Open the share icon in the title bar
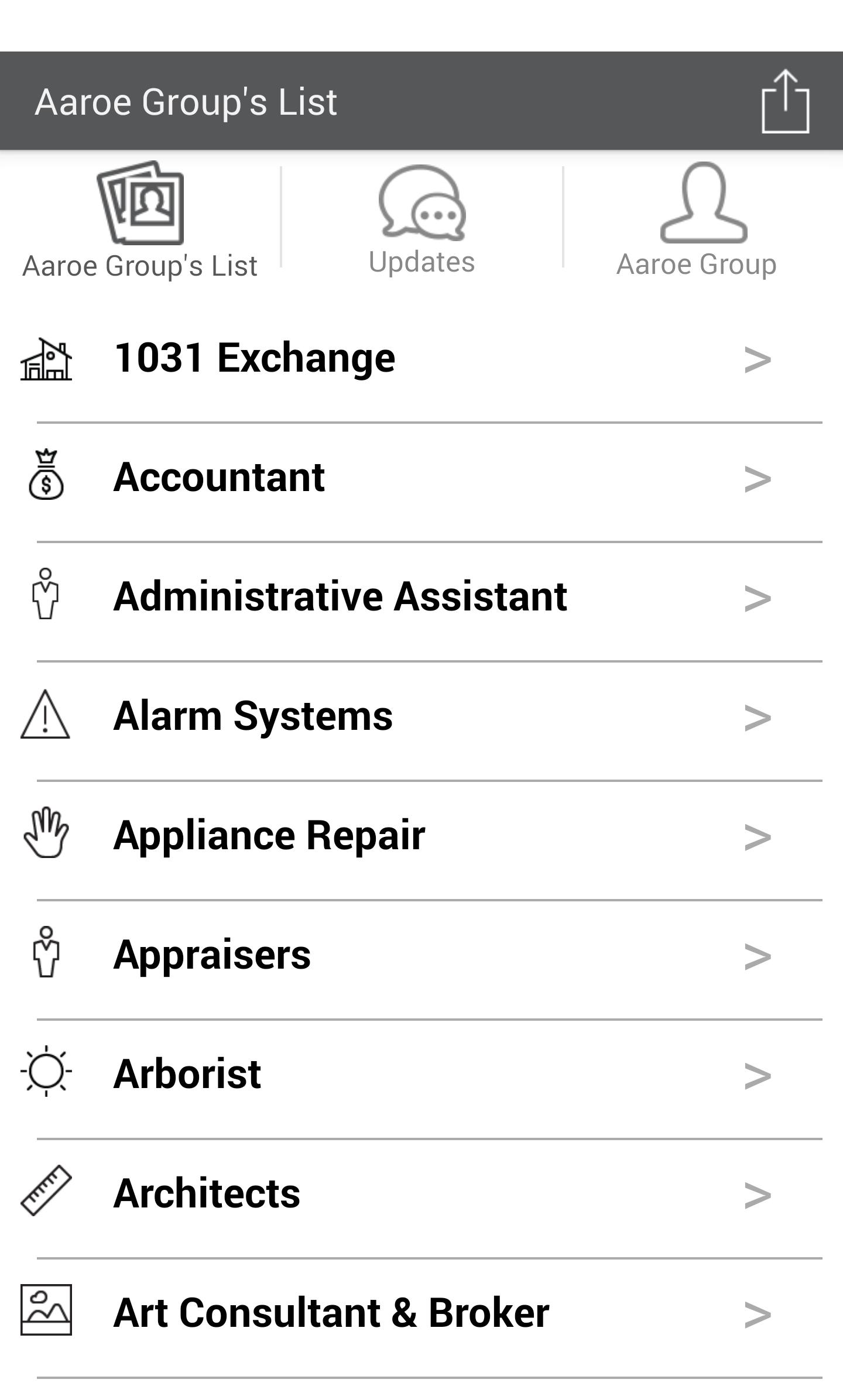This screenshot has width=843, height=1400. click(x=785, y=102)
